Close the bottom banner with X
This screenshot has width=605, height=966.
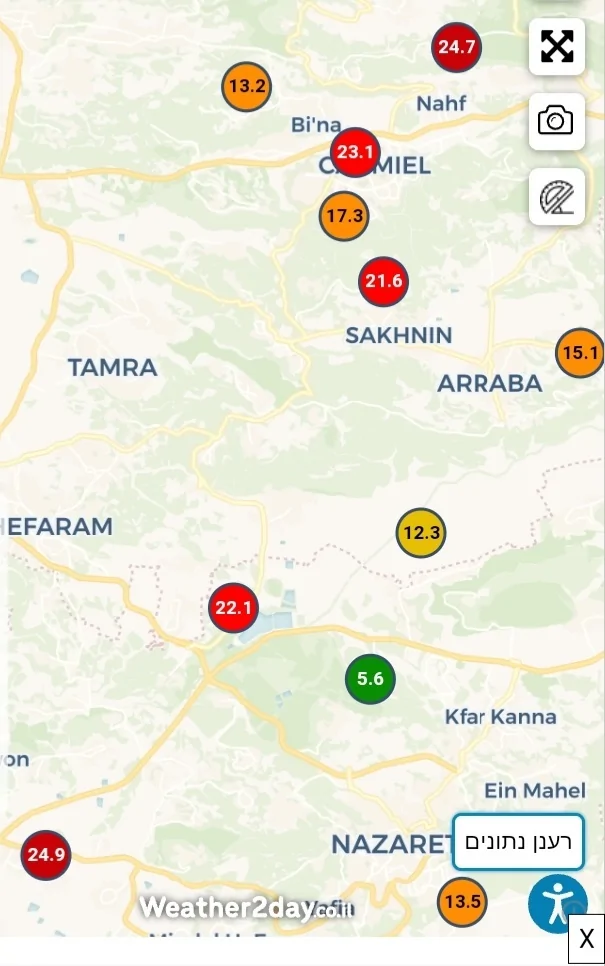coord(586,939)
